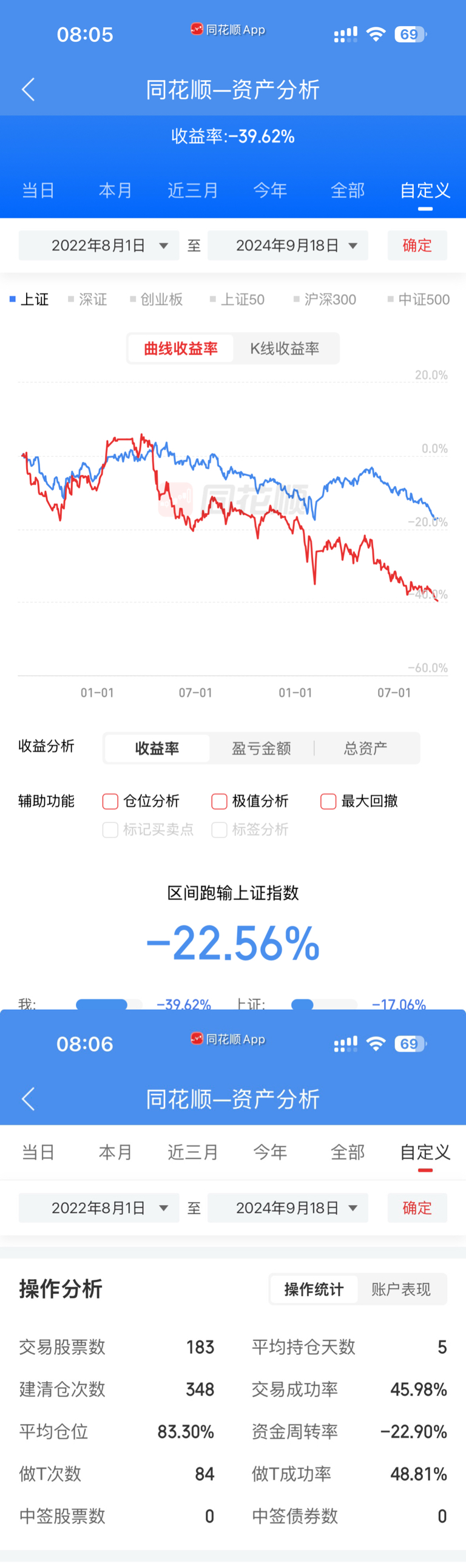Open the 操作统计 tab
466x1568 pixels.
[x=314, y=1289]
